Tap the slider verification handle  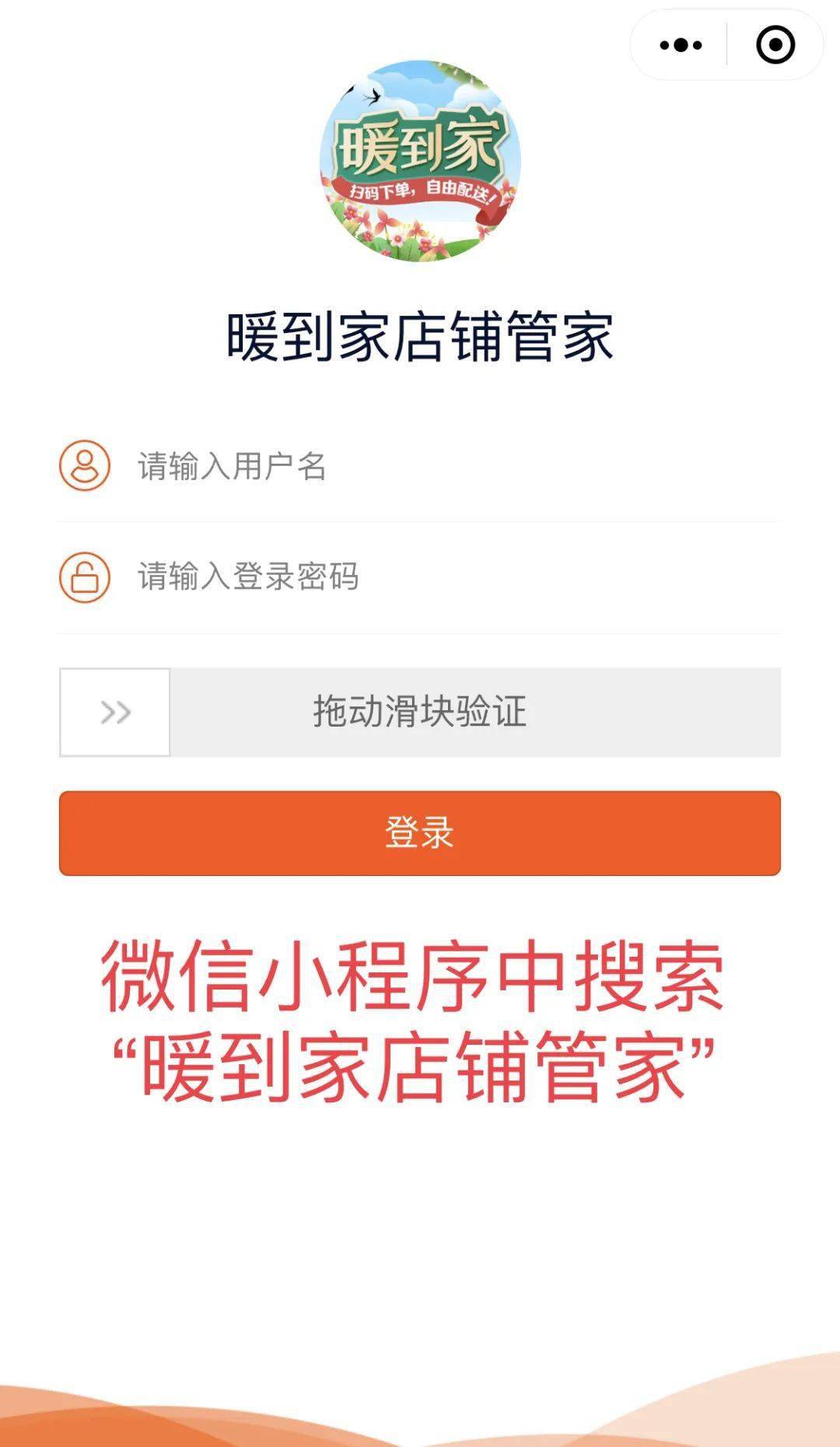tap(115, 712)
